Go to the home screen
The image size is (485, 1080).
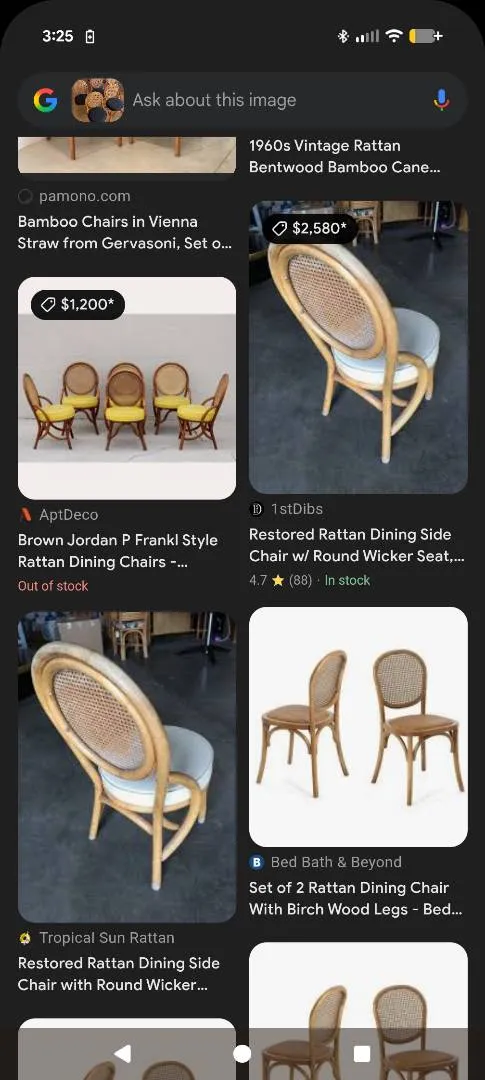[x=242, y=1053]
